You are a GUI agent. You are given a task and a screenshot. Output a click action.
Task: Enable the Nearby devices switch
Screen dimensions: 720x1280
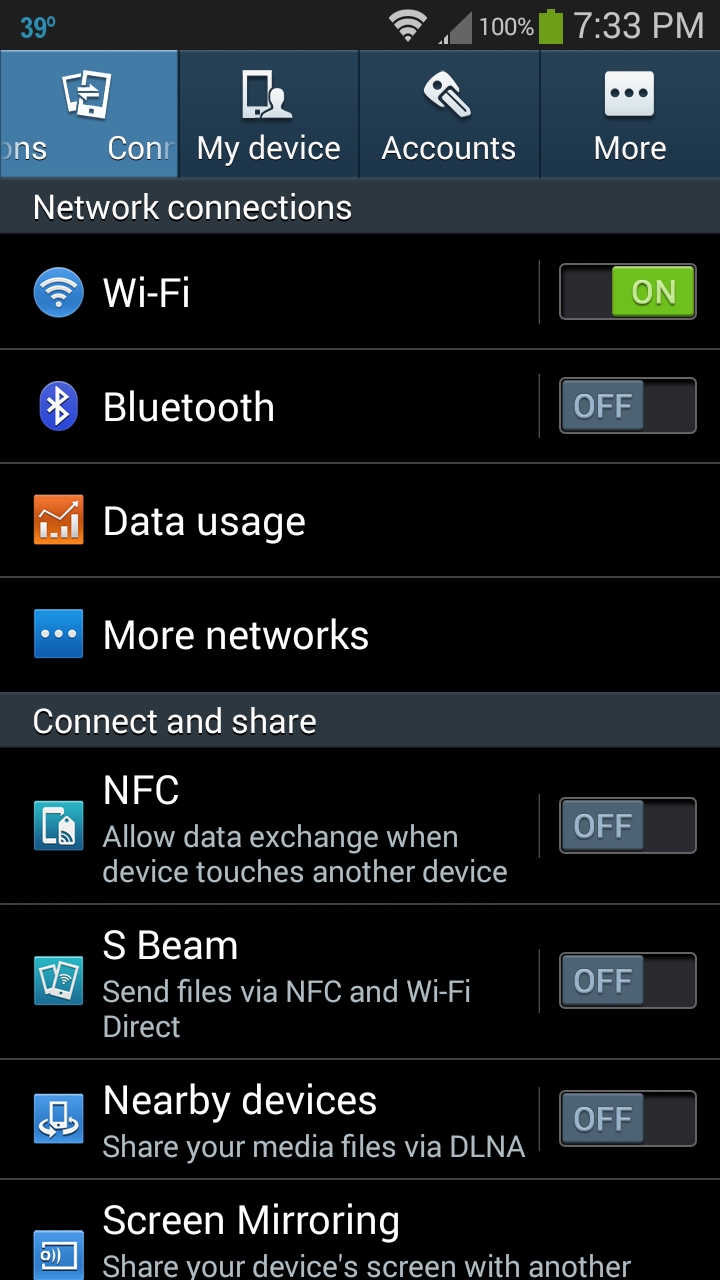[x=627, y=1118]
